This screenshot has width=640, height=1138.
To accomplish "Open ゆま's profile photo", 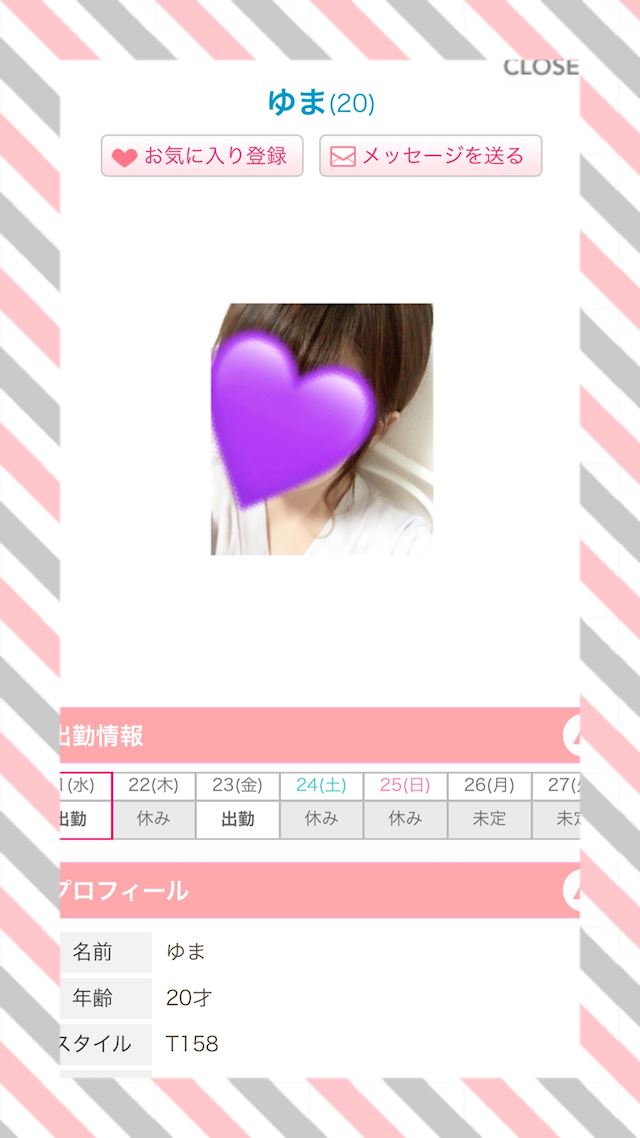I will [x=321, y=429].
